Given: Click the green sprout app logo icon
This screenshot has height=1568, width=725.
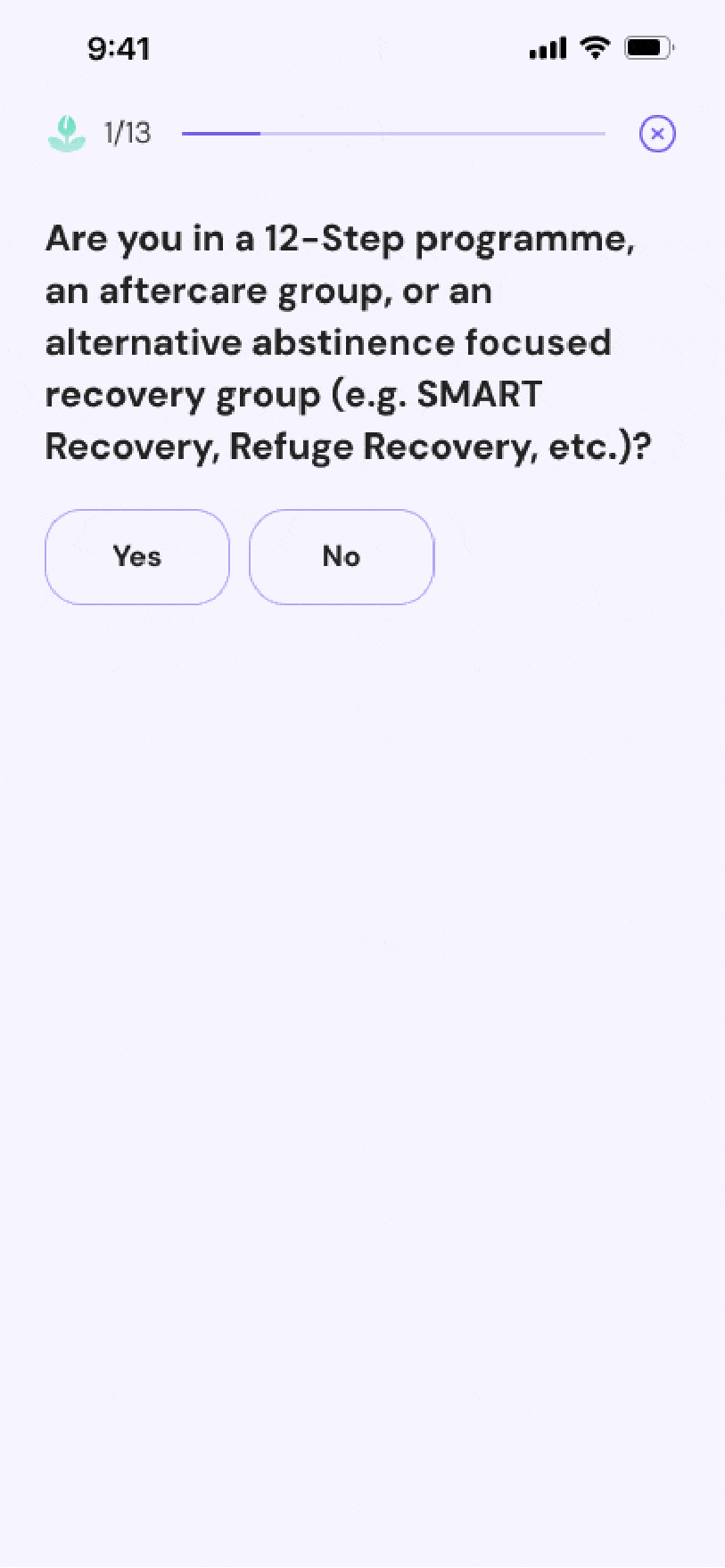Looking at the screenshot, I should 67,133.
